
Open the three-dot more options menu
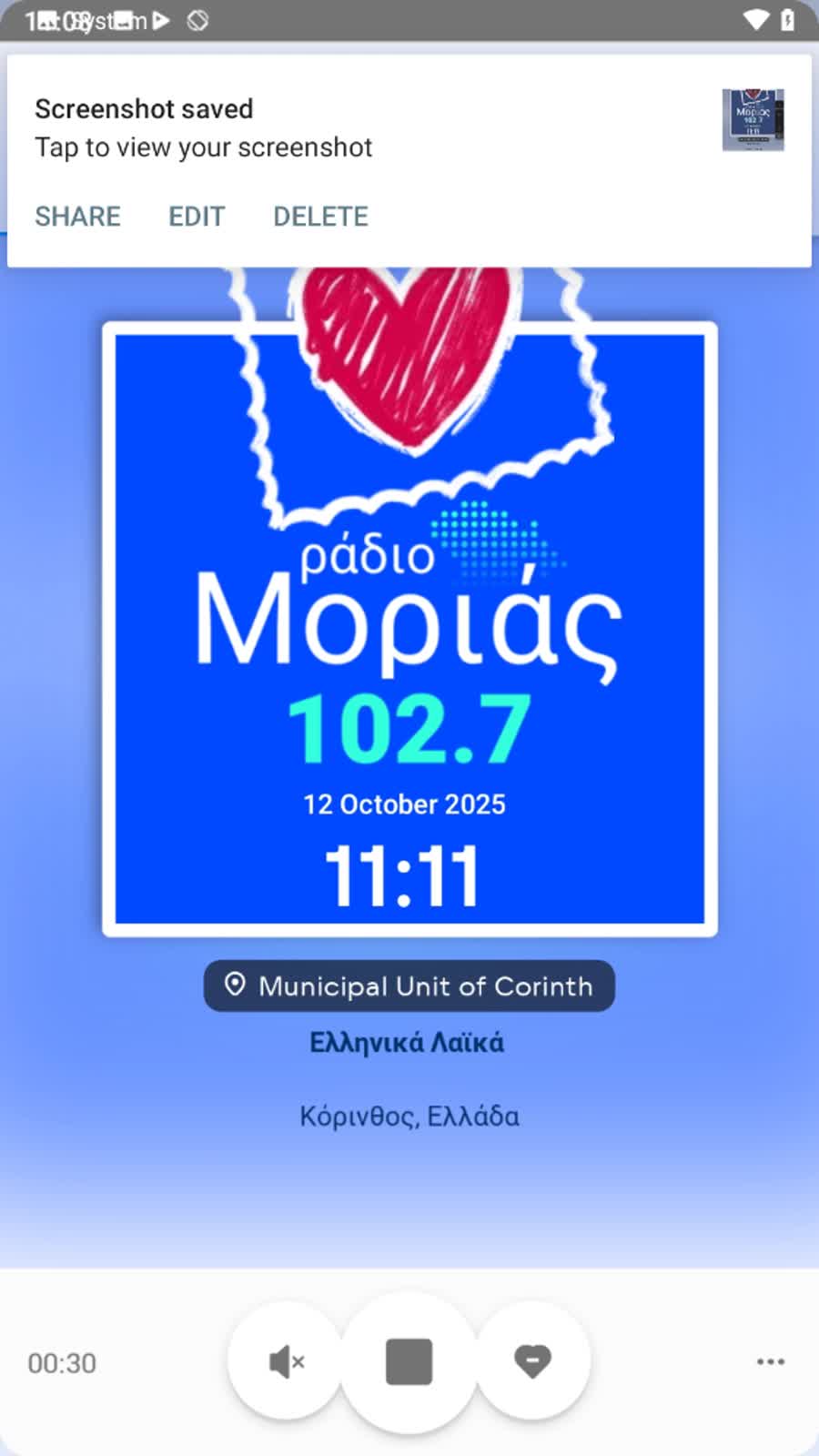coord(770,1361)
